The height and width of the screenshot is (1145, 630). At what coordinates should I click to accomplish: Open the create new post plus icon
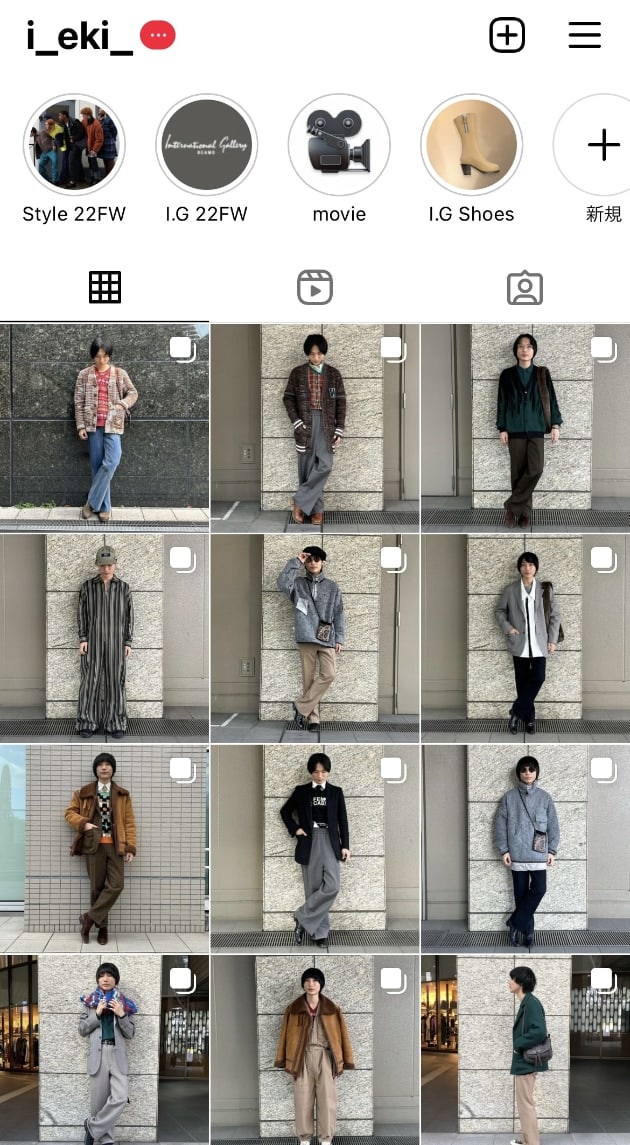tap(507, 36)
